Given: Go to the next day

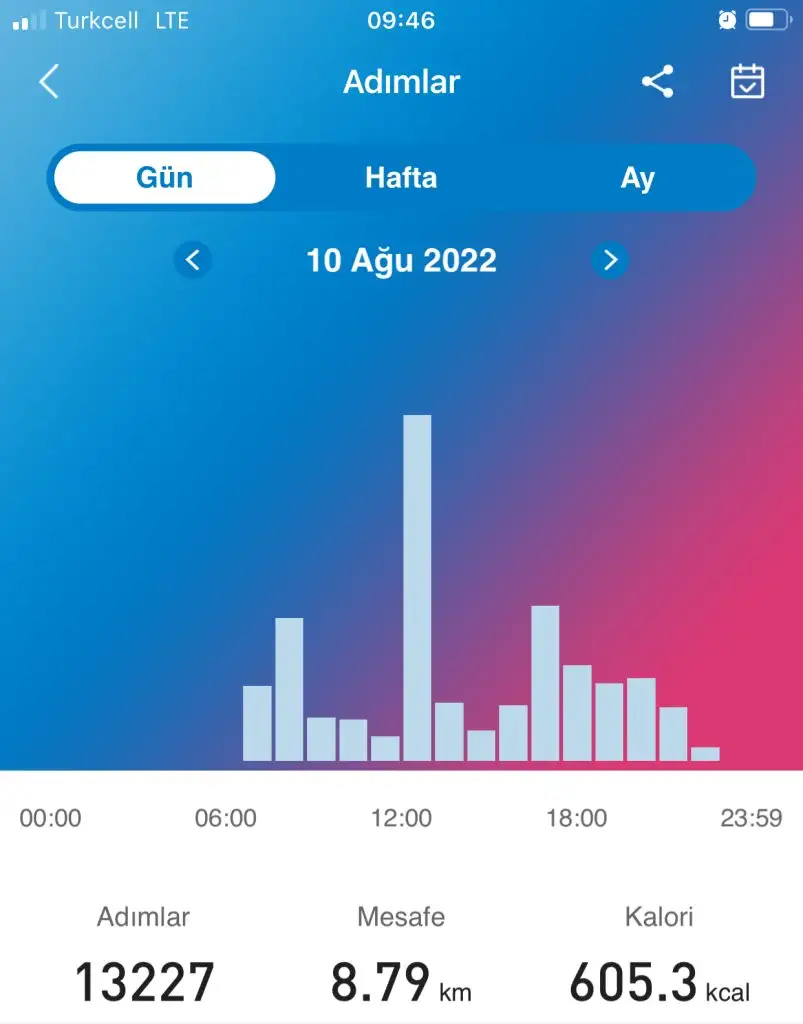Looking at the screenshot, I should coord(609,261).
